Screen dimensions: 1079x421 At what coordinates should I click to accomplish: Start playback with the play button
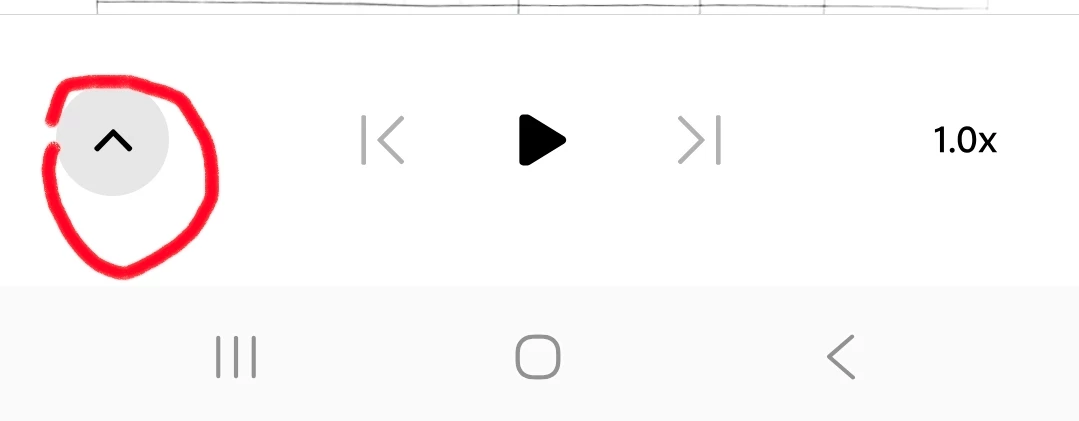coord(541,140)
